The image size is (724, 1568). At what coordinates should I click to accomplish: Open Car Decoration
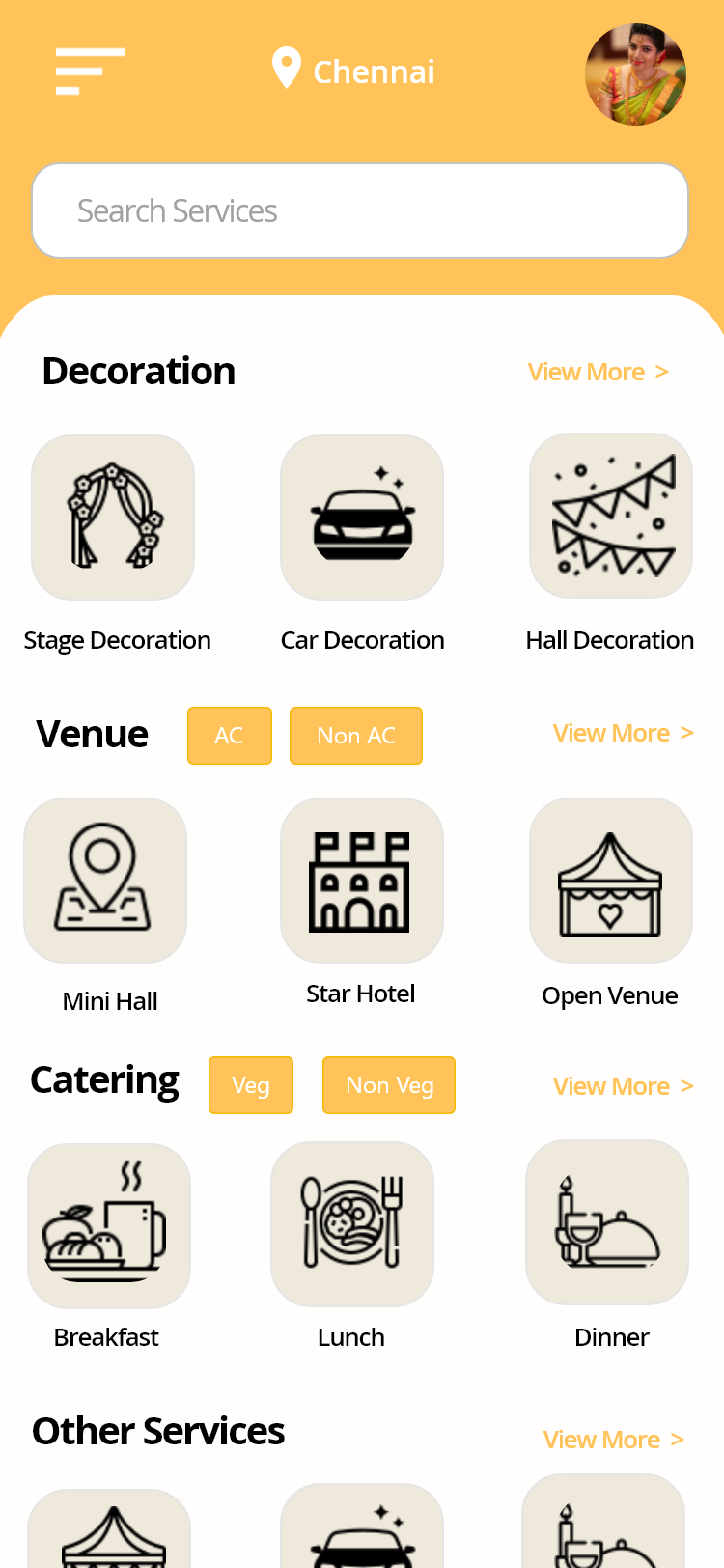point(362,518)
